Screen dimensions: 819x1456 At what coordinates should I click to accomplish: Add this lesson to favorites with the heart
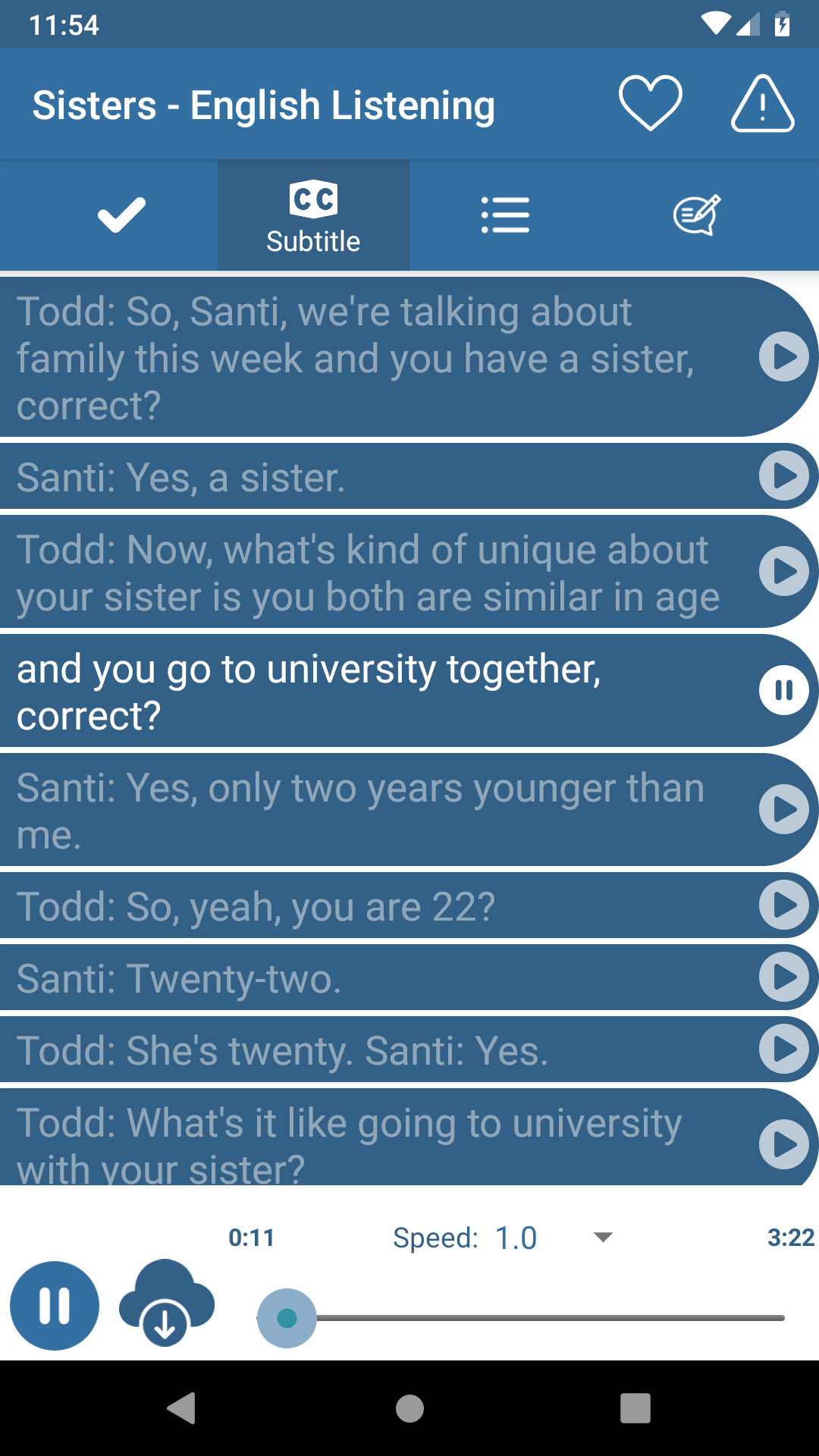650,103
